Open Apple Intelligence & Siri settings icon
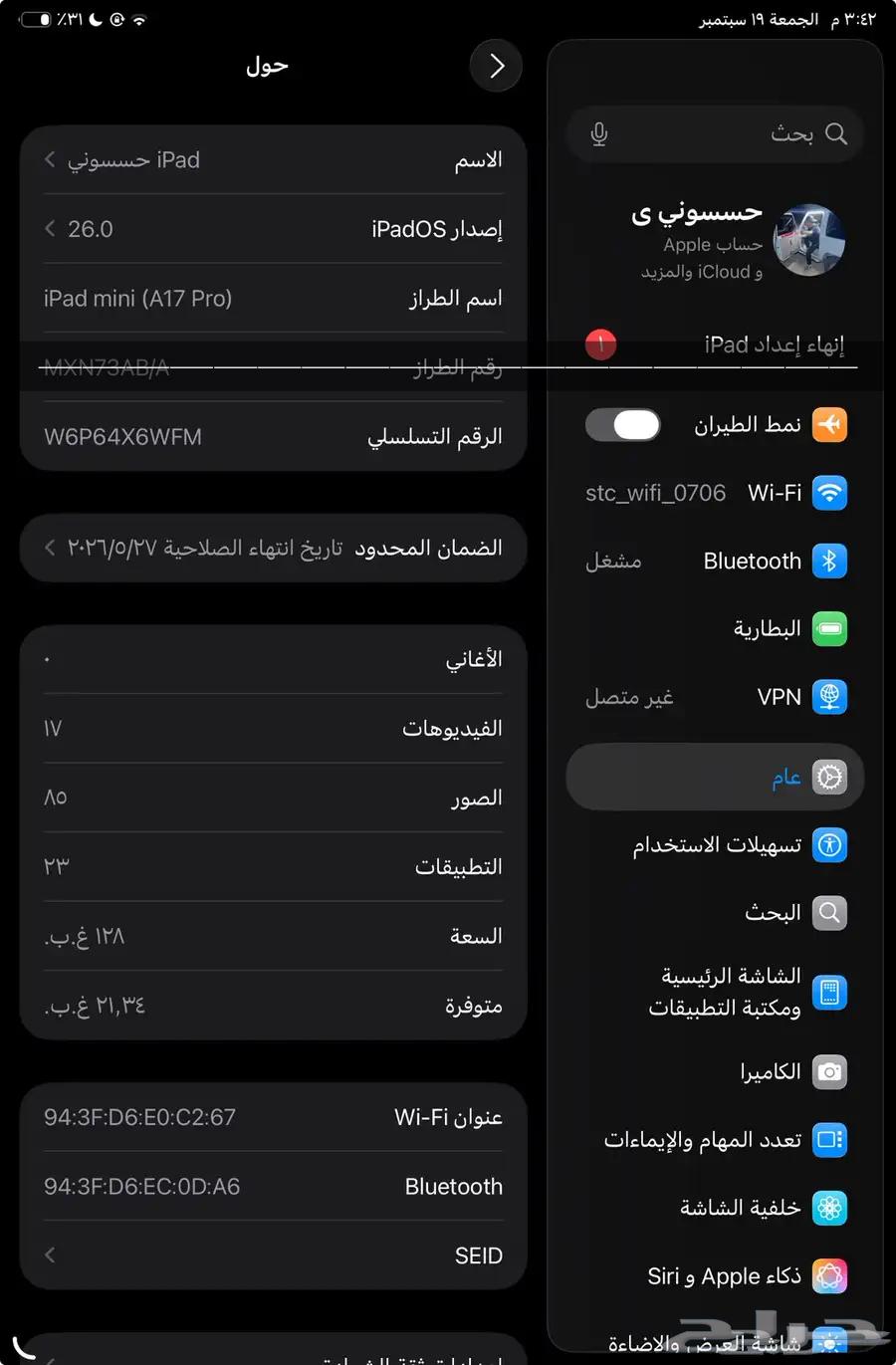 pos(829,1275)
